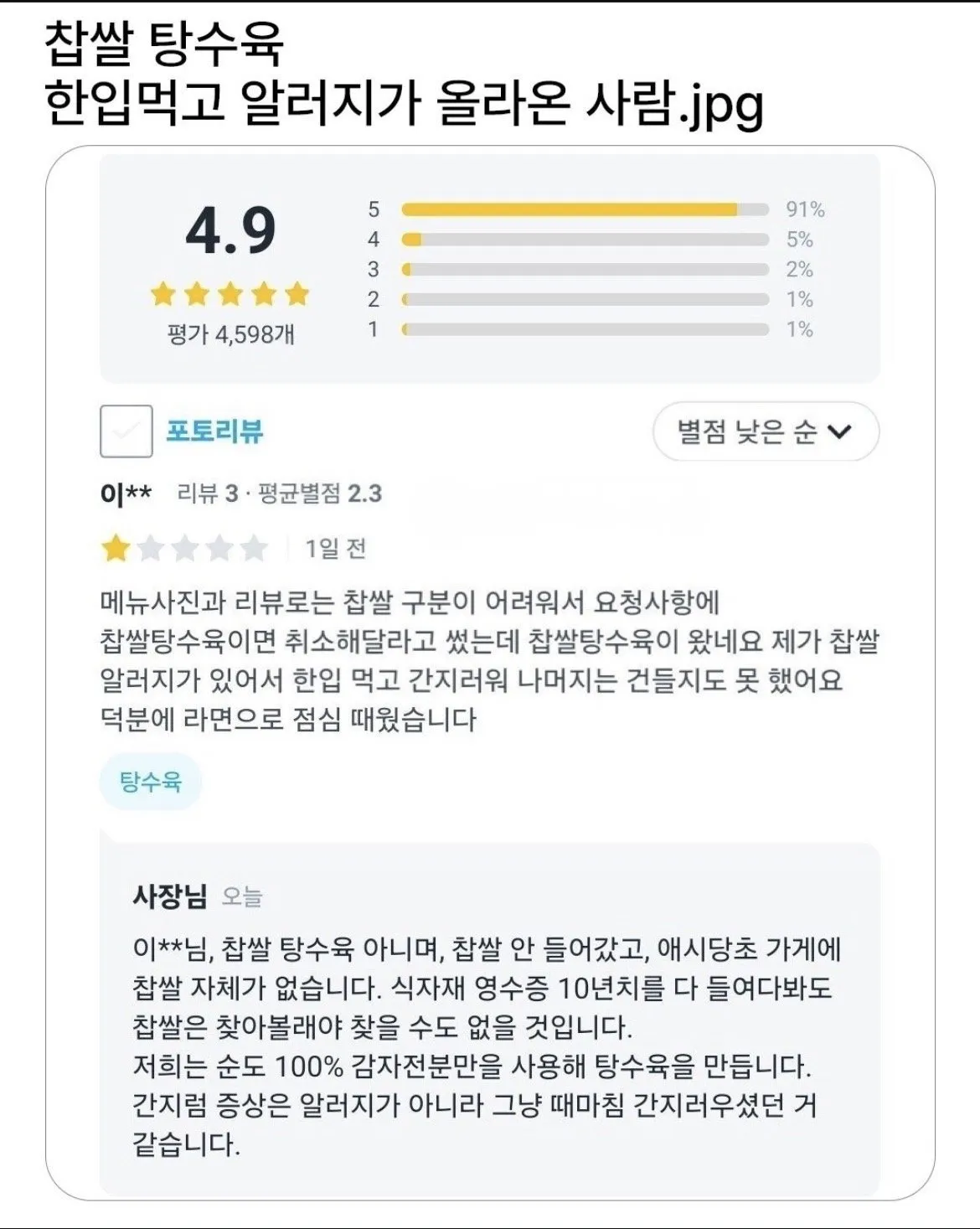Select the fifth star in the average rating
The image size is (980, 1229).
tap(297, 295)
